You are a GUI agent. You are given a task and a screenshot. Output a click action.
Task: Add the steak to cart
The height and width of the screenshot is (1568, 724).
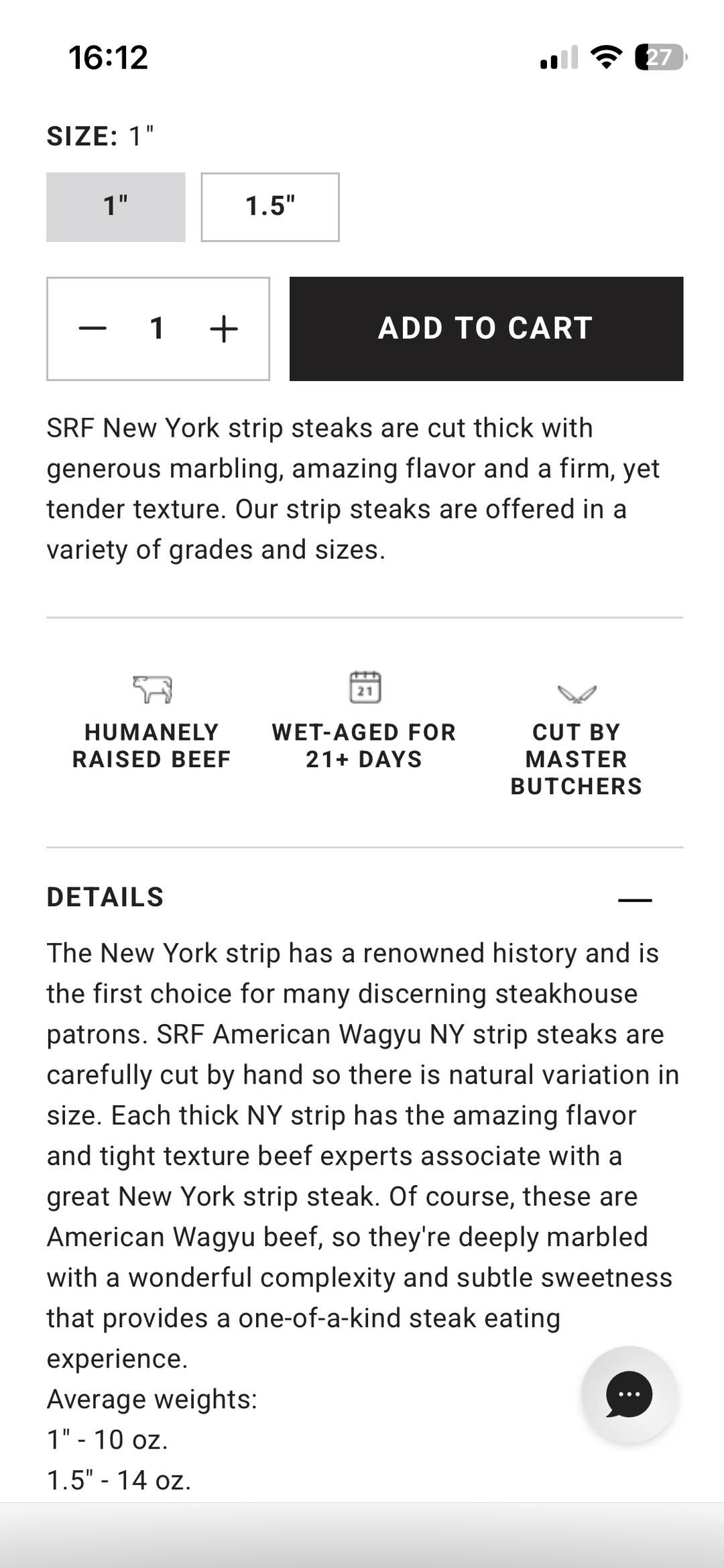pos(486,329)
